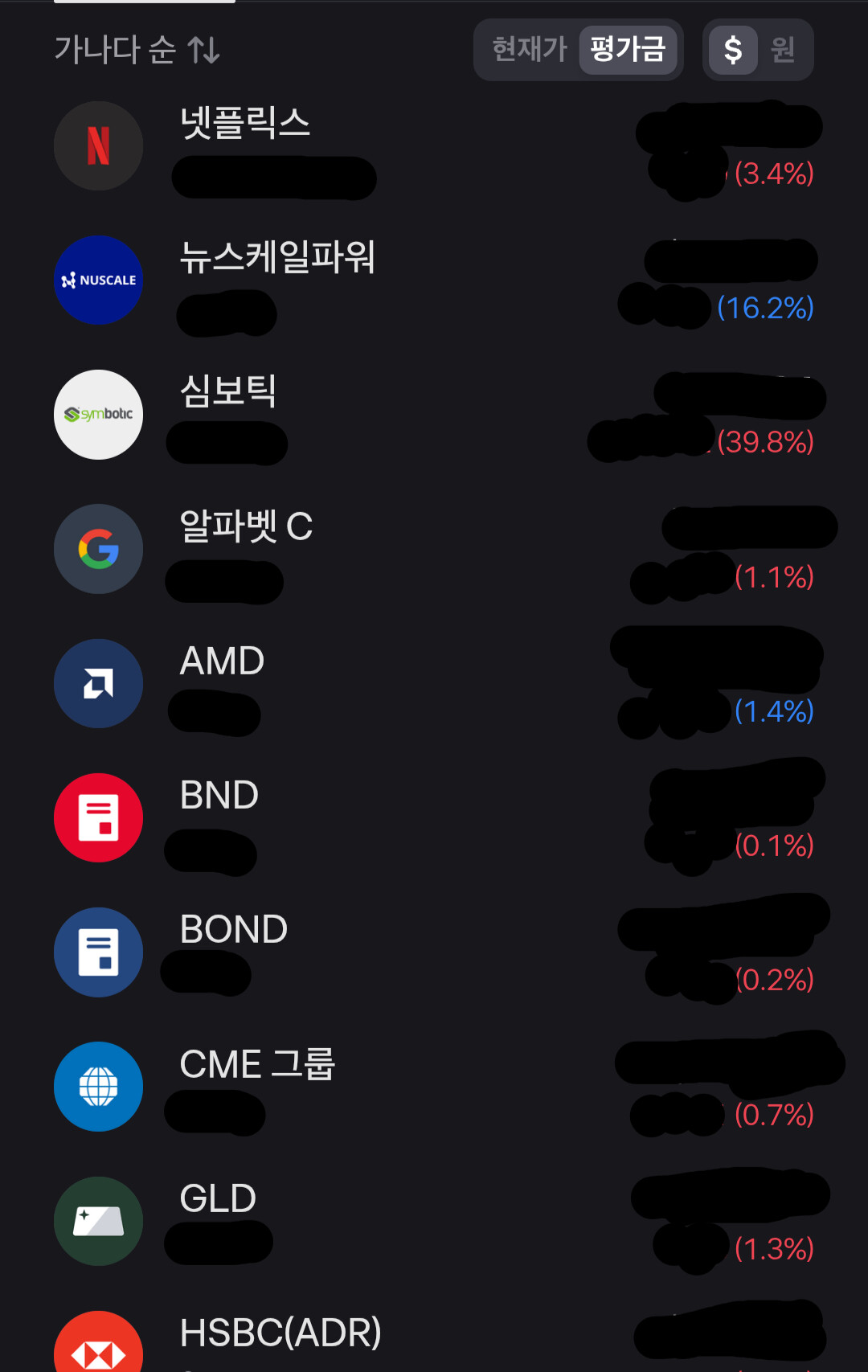Show amounts in dollars

click(732, 50)
